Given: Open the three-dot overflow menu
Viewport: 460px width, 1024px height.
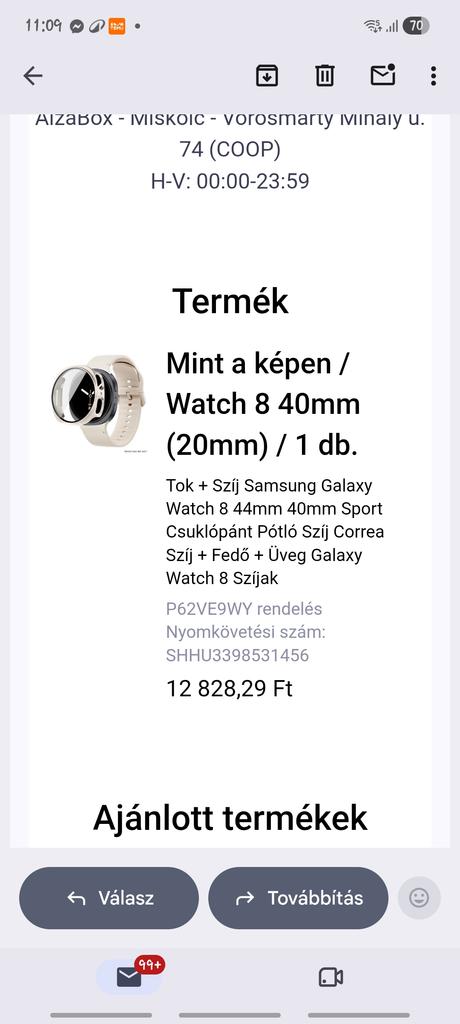Looking at the screenshot, I should tap(433, 76).
